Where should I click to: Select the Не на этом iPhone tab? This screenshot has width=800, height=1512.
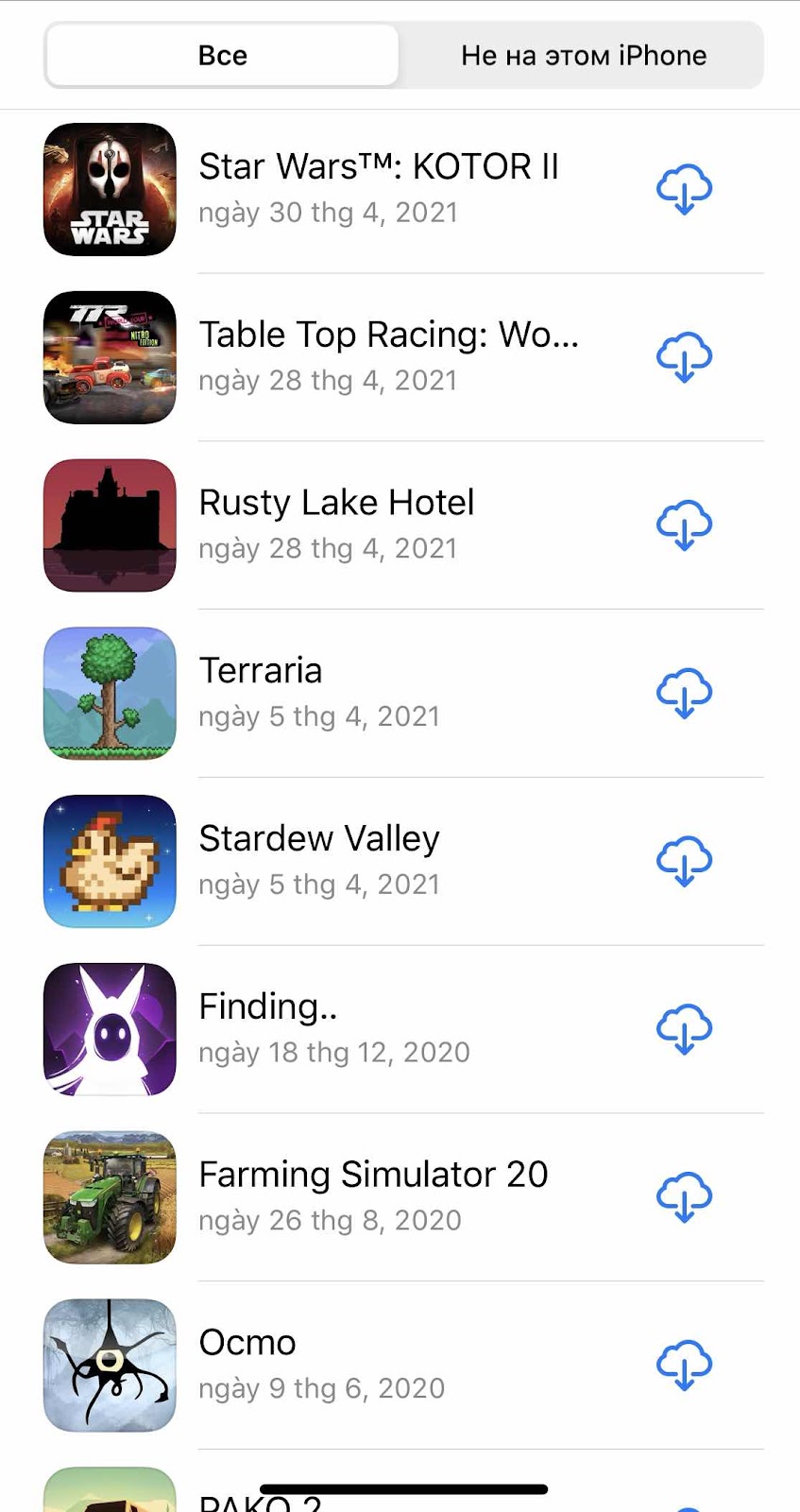(x=583, y=56)
